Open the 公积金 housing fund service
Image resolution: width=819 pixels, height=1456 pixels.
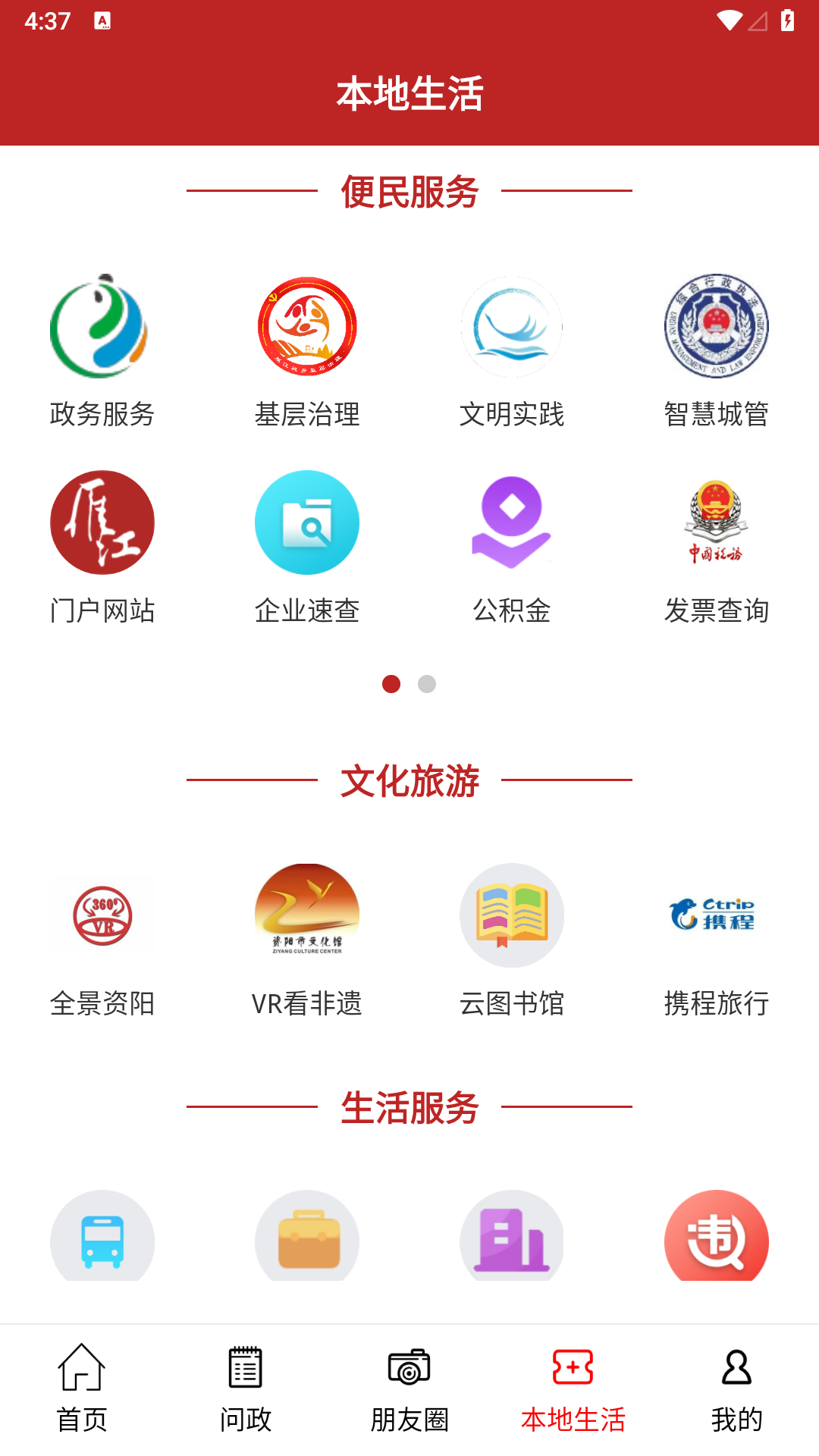(x=512, y=522)
